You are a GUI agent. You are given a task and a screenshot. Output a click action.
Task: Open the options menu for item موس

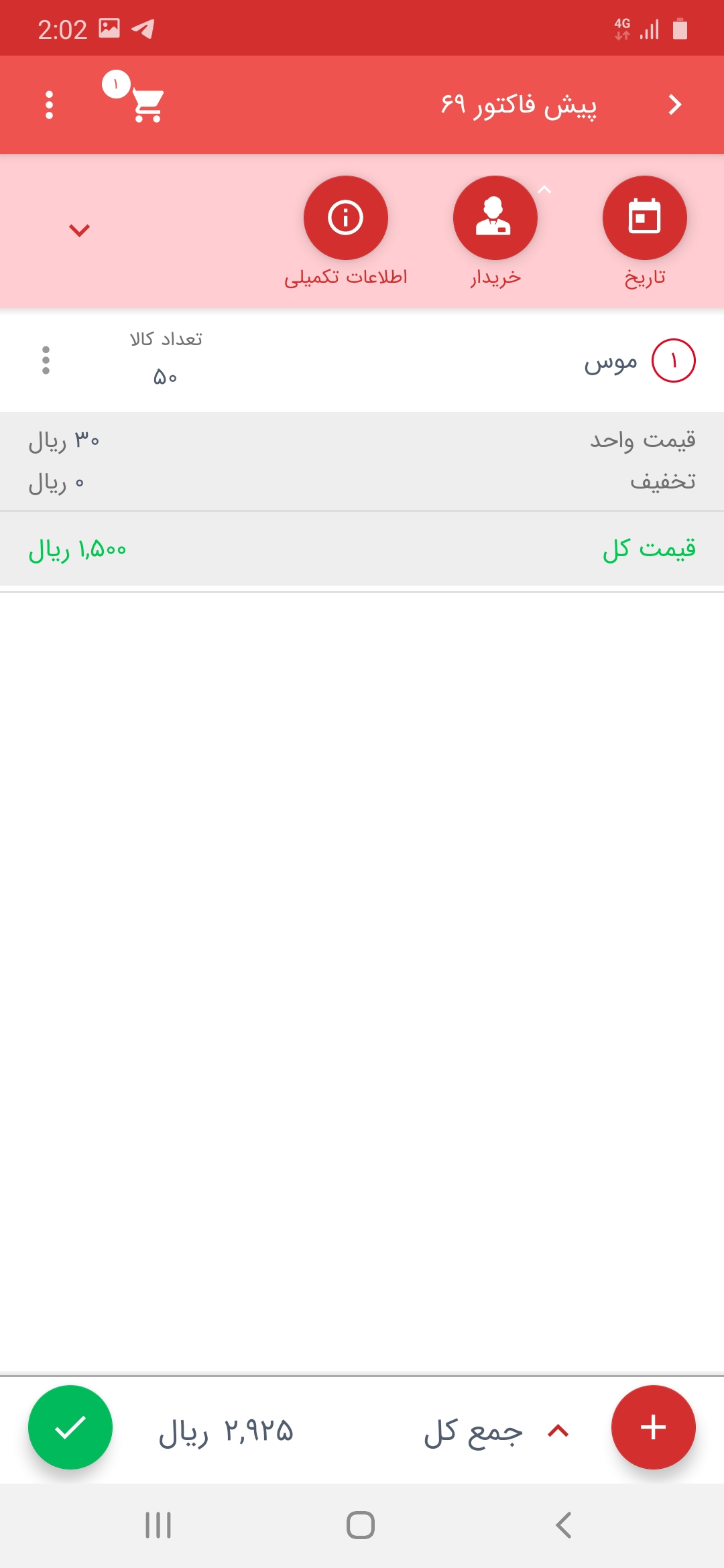[46, 361]
